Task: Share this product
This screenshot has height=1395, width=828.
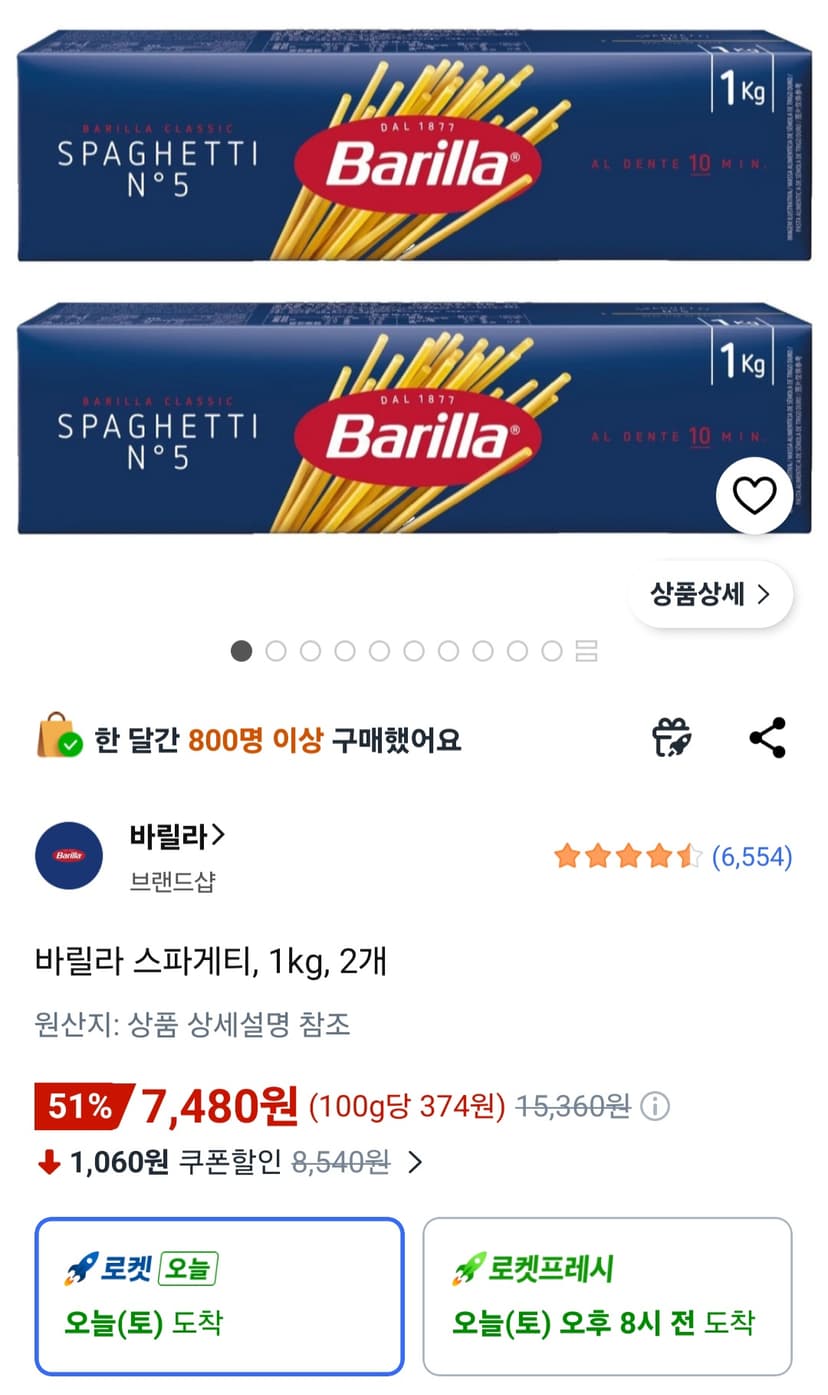Action: [x=767, y=738]
